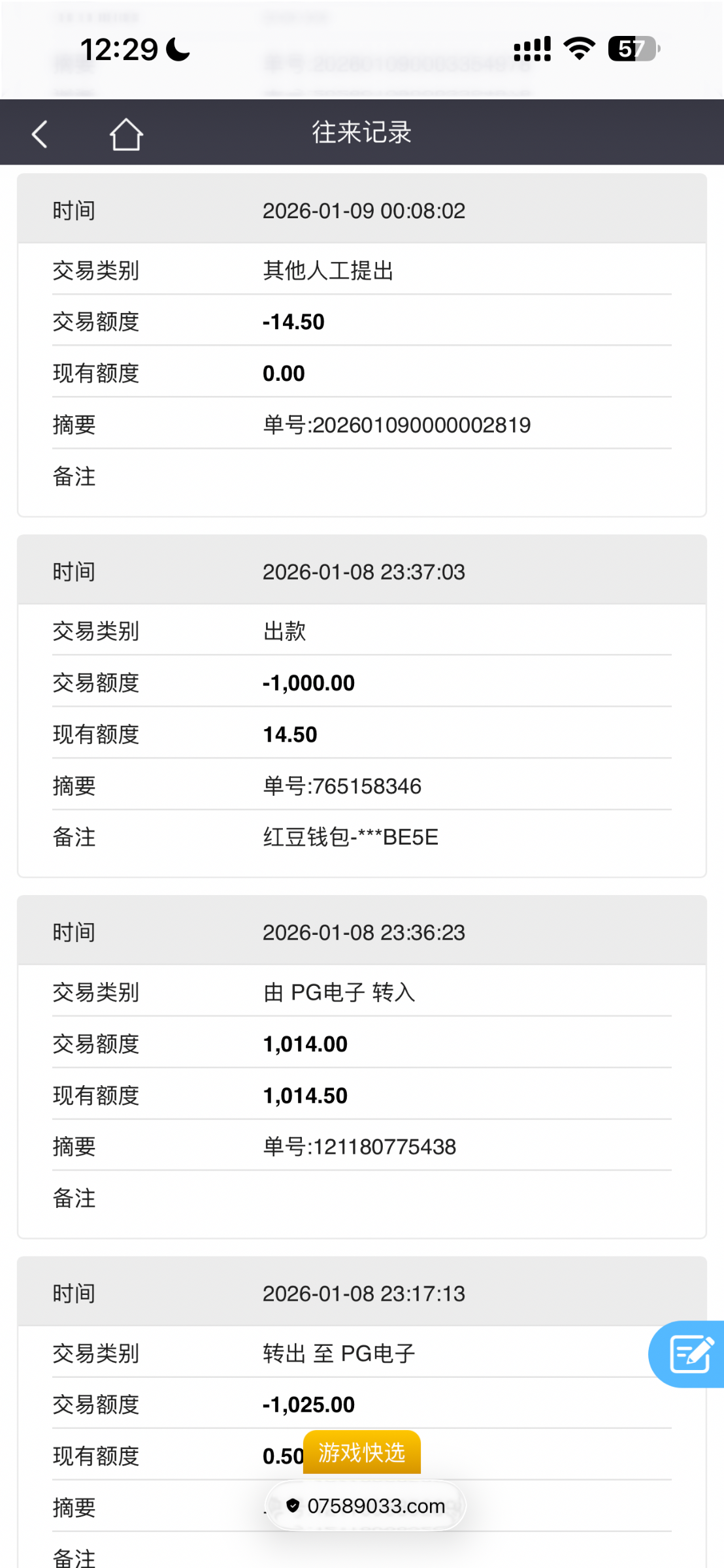The width and height of the screenshot is (724, 1568).
Task: Go back using the header arrow
Action: click(40, 134)
